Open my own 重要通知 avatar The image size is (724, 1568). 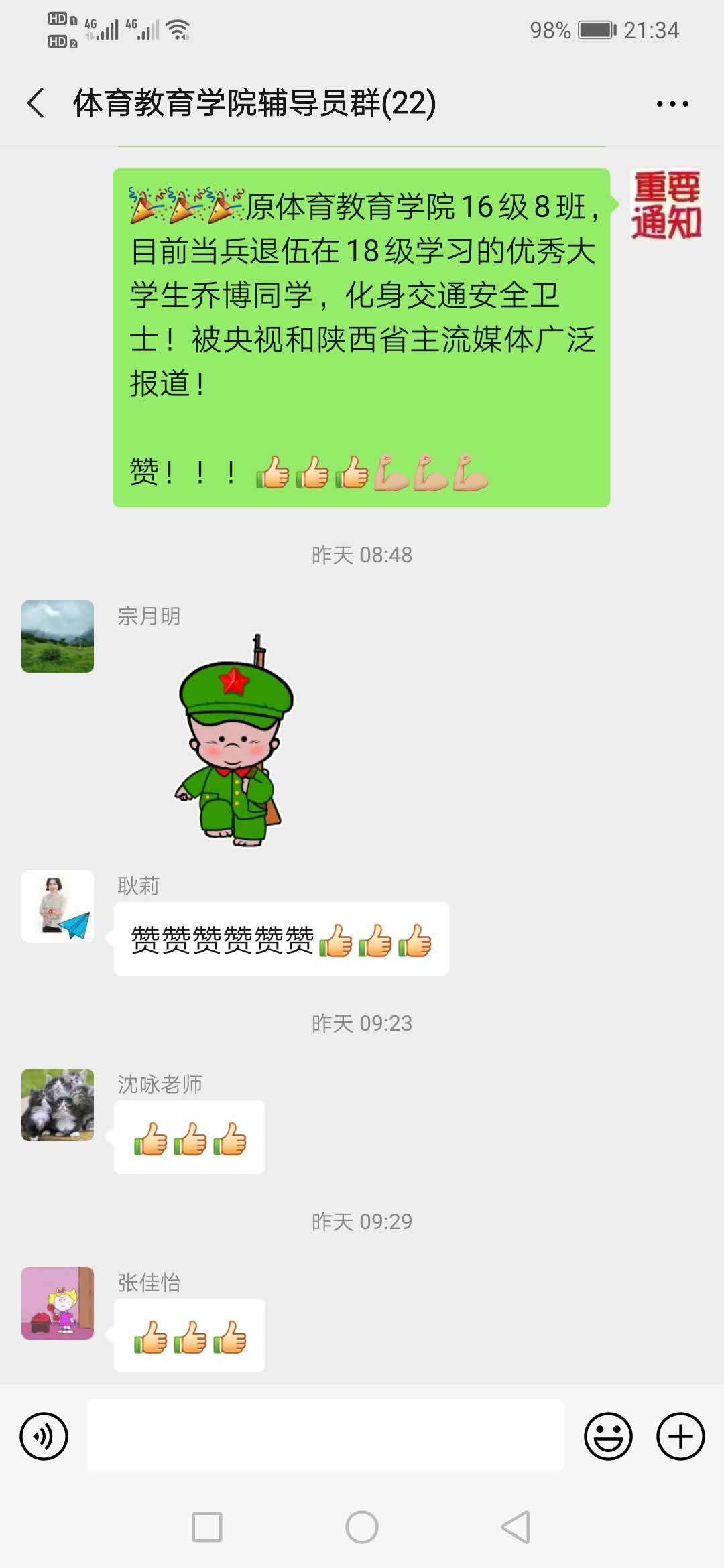coord(666,204)
